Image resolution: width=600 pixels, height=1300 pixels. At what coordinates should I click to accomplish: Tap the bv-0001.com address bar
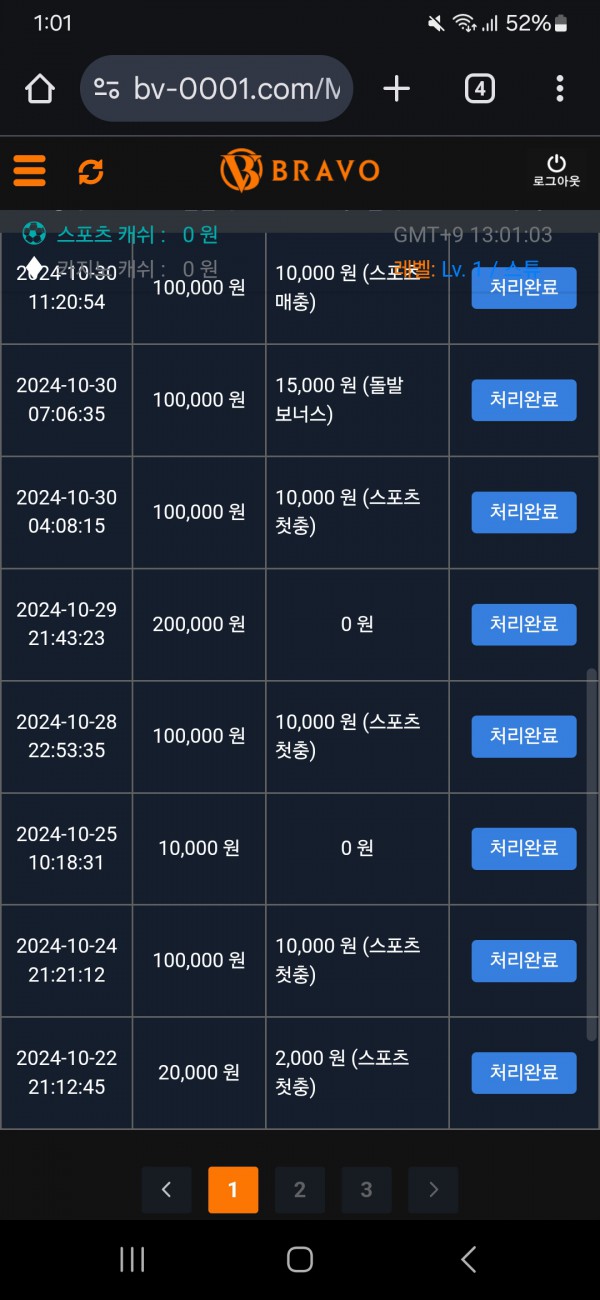(x=217, y=89)
